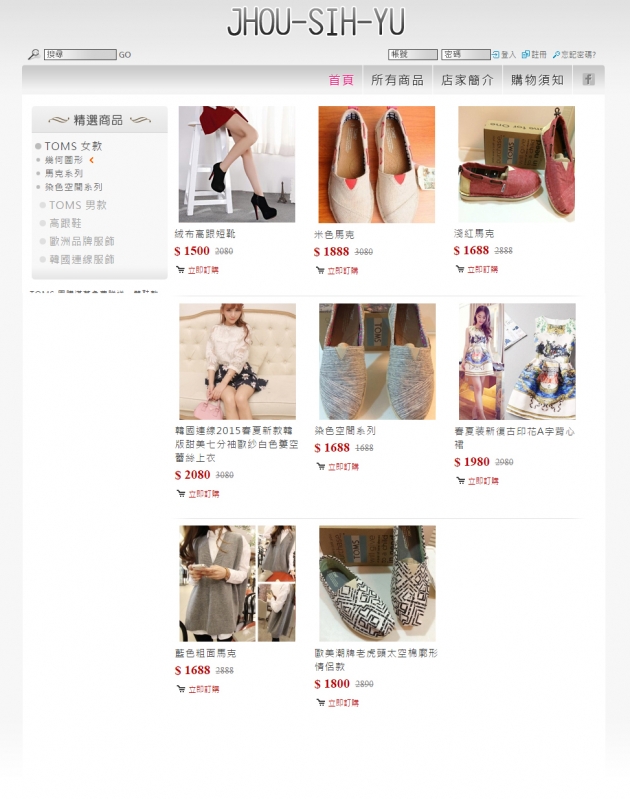
Task: Expand the TOMS 男款 category
Action: click(x=78, y=205)
